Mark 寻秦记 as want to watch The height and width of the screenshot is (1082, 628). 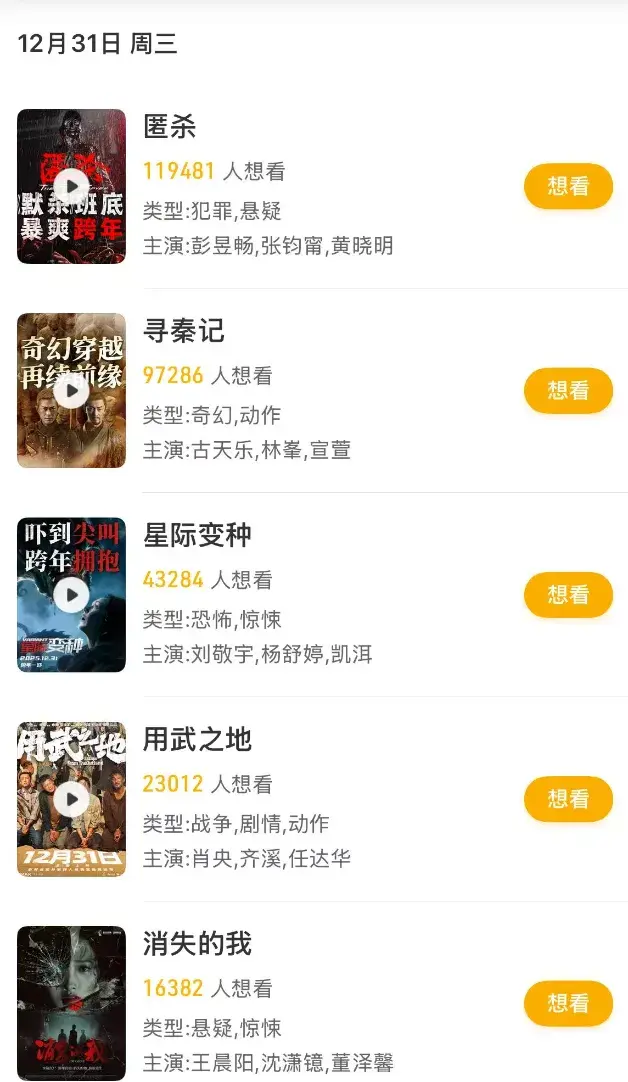coord(568,390)
